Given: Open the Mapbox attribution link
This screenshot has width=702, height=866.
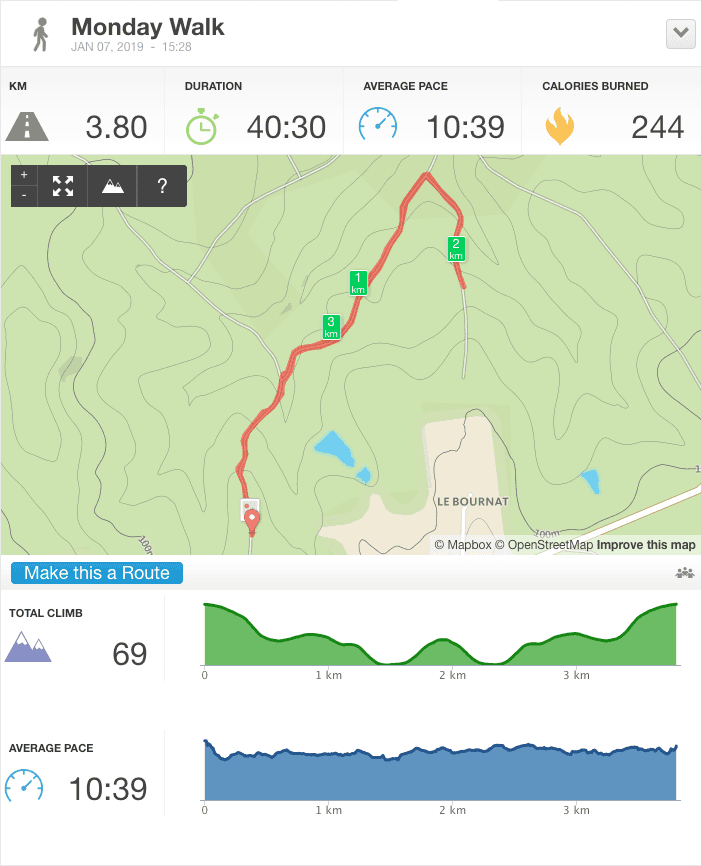Looking at the screenshot, I should pyautogui.click(x=463, y=545).
